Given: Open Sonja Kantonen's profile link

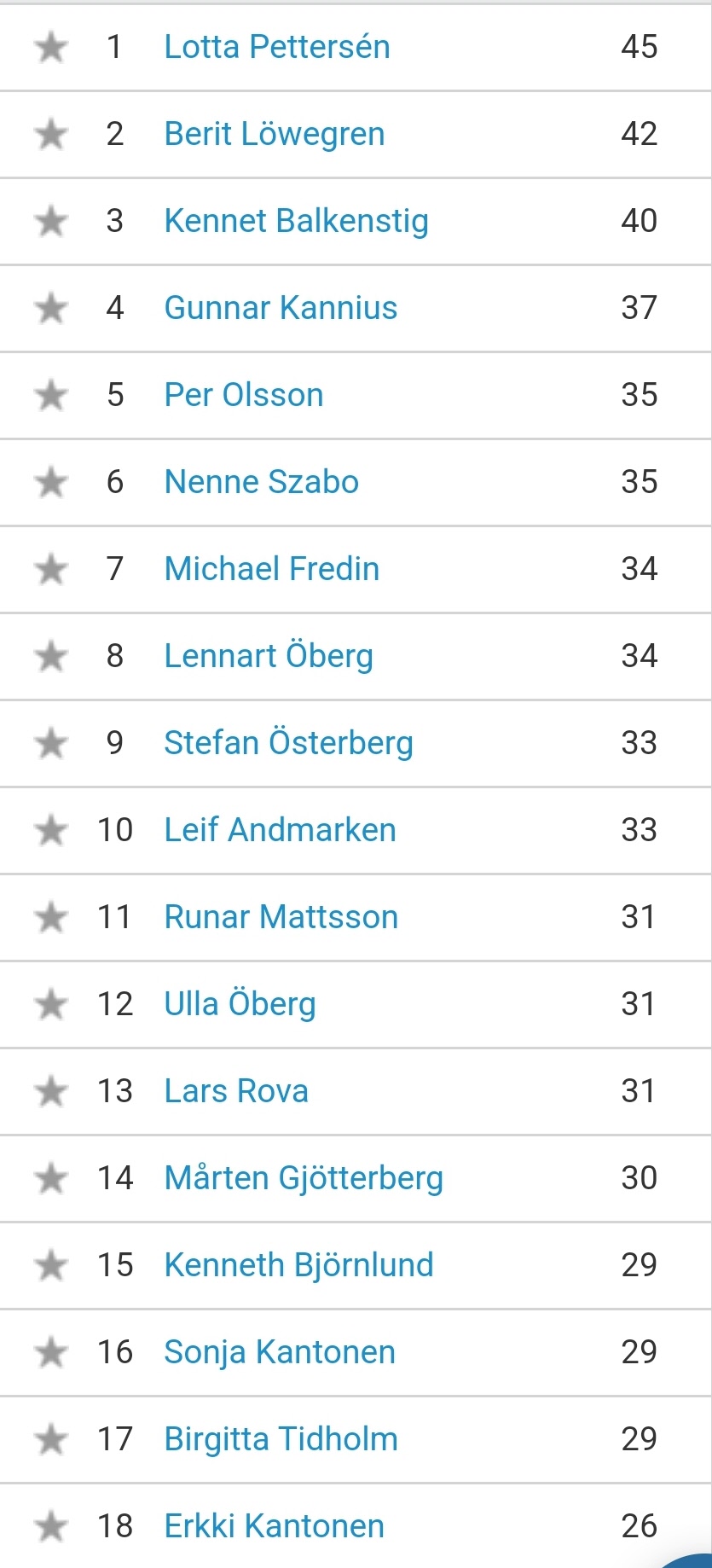Looking at the screenshot, I should pos(280,1352).
